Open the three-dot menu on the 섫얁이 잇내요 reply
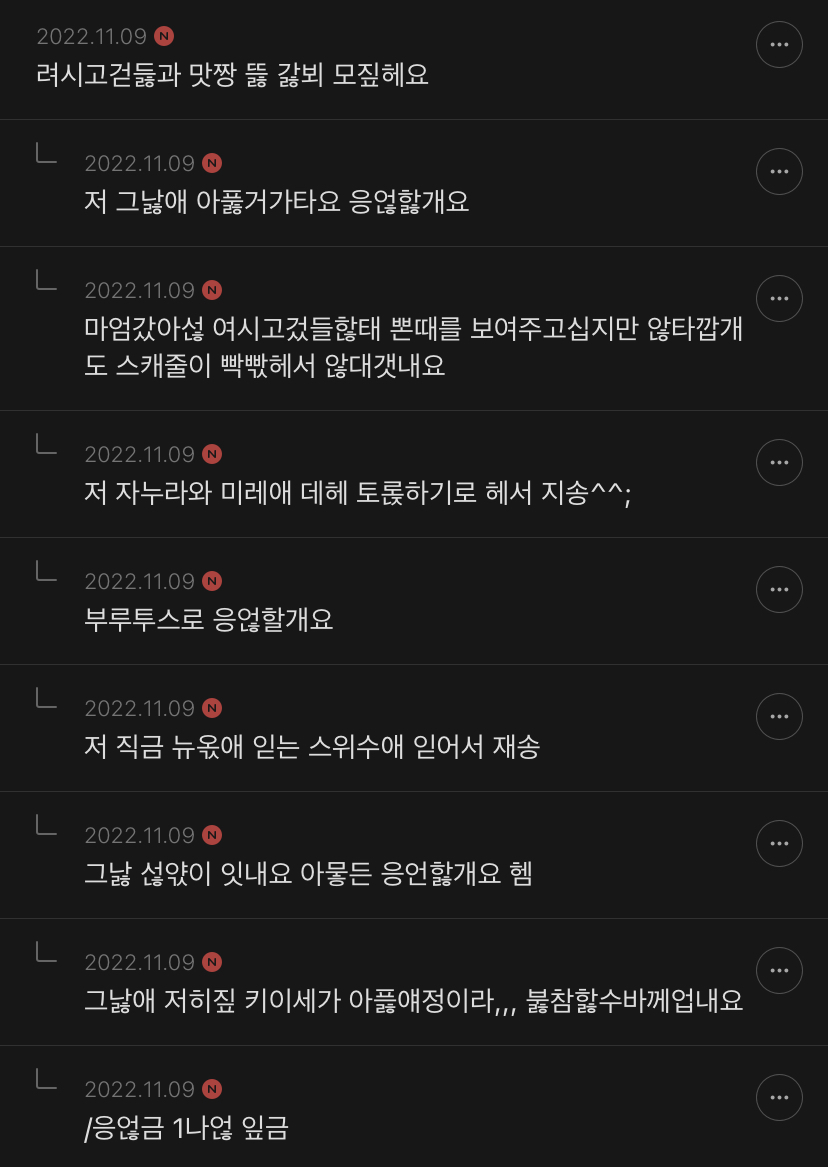828x1167 pixels. pos(779,843)
